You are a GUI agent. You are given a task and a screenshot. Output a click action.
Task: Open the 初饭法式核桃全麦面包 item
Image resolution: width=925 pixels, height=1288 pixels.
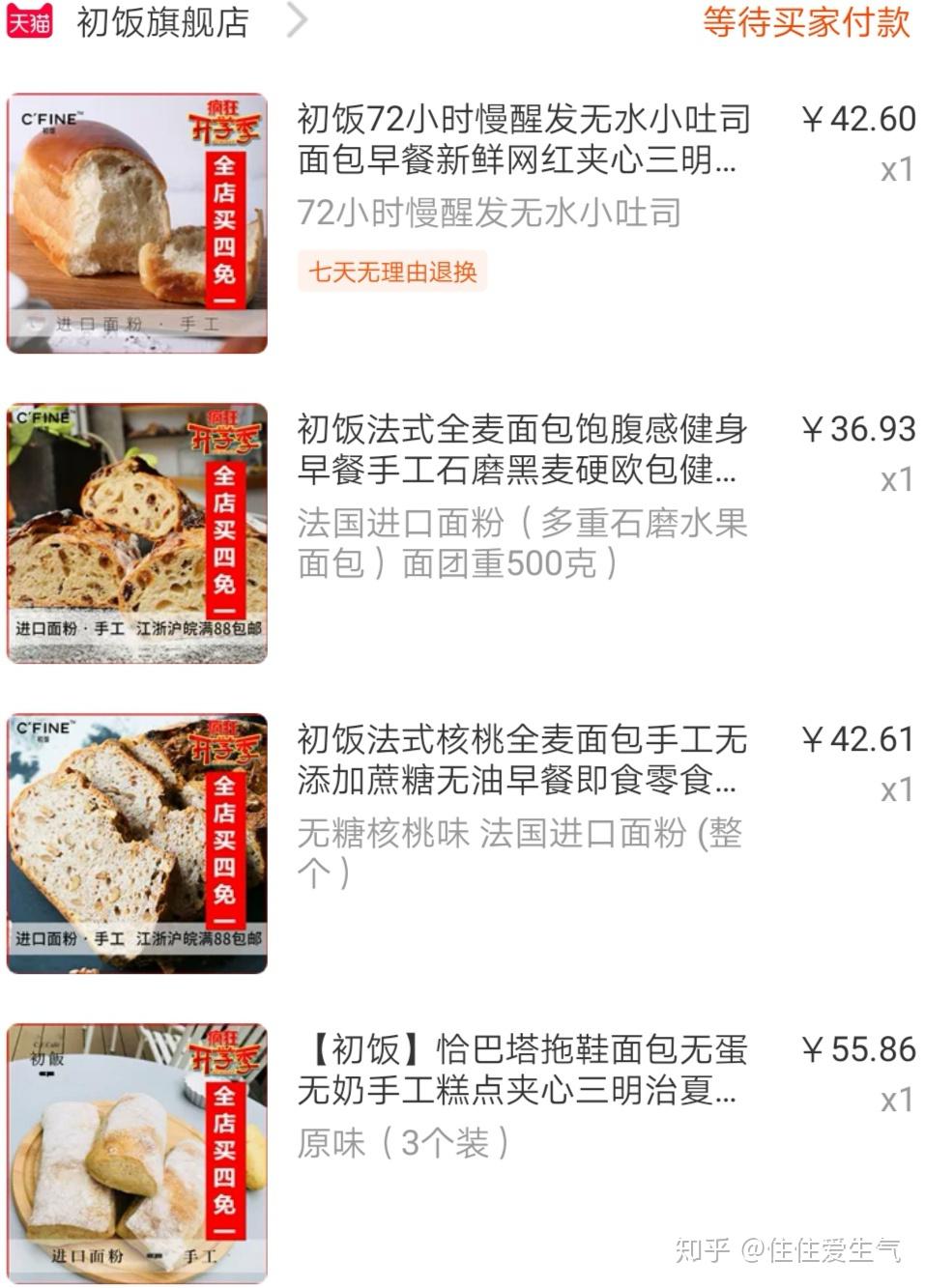(522, 759)
